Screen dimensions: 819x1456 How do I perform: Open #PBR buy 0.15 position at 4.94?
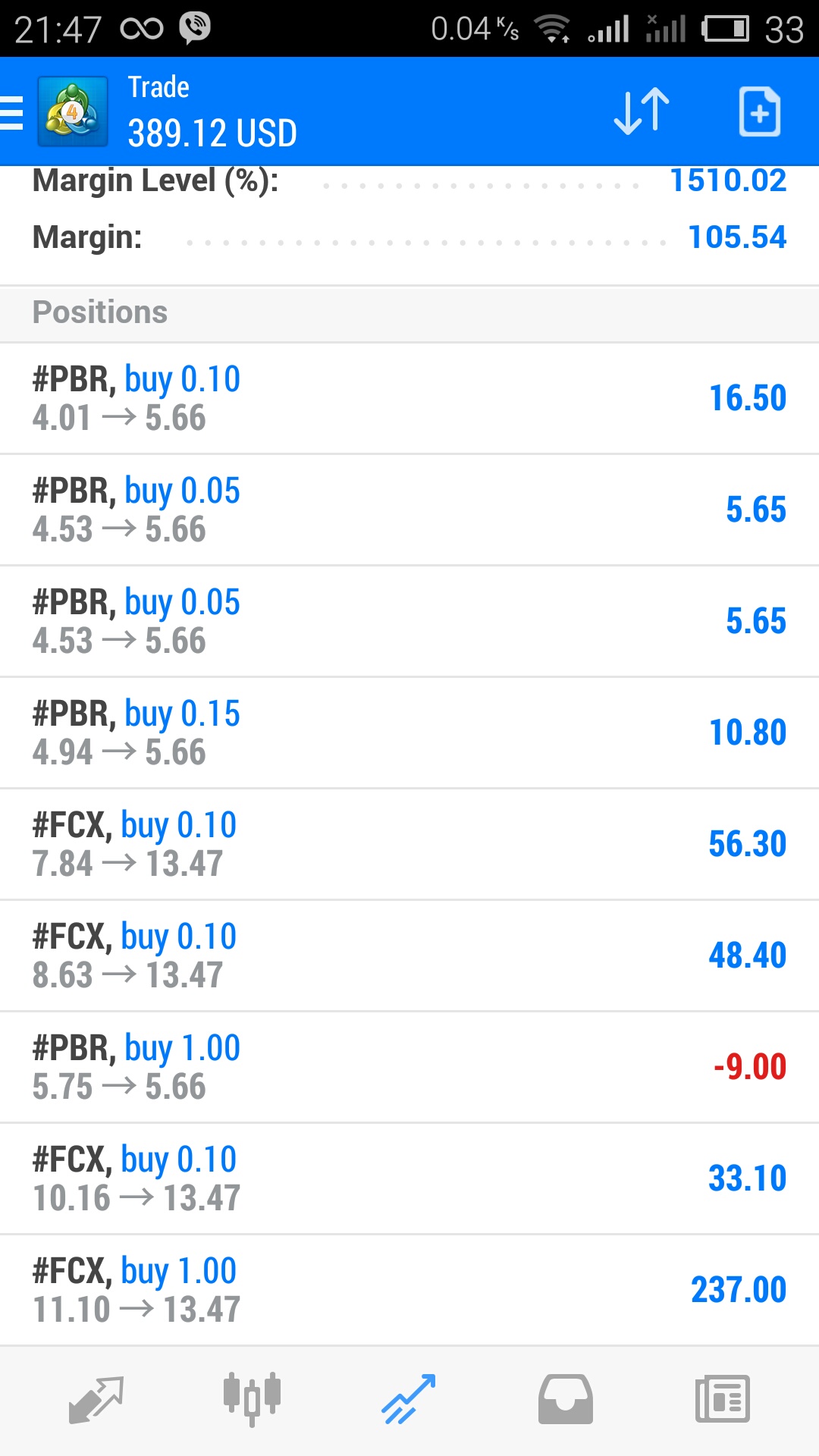click(x=409, y=733)
